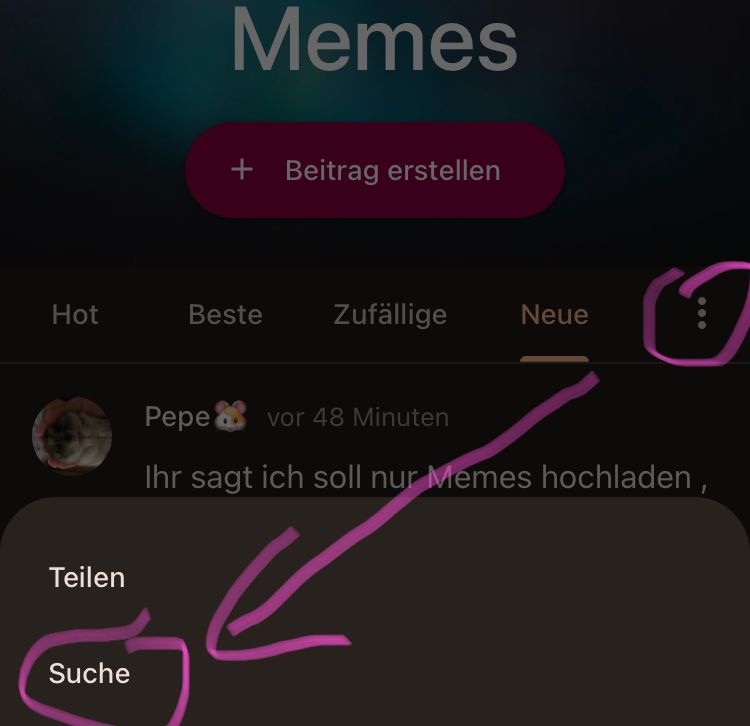Choose Teilen in the bottom sheet

(87, 578)
